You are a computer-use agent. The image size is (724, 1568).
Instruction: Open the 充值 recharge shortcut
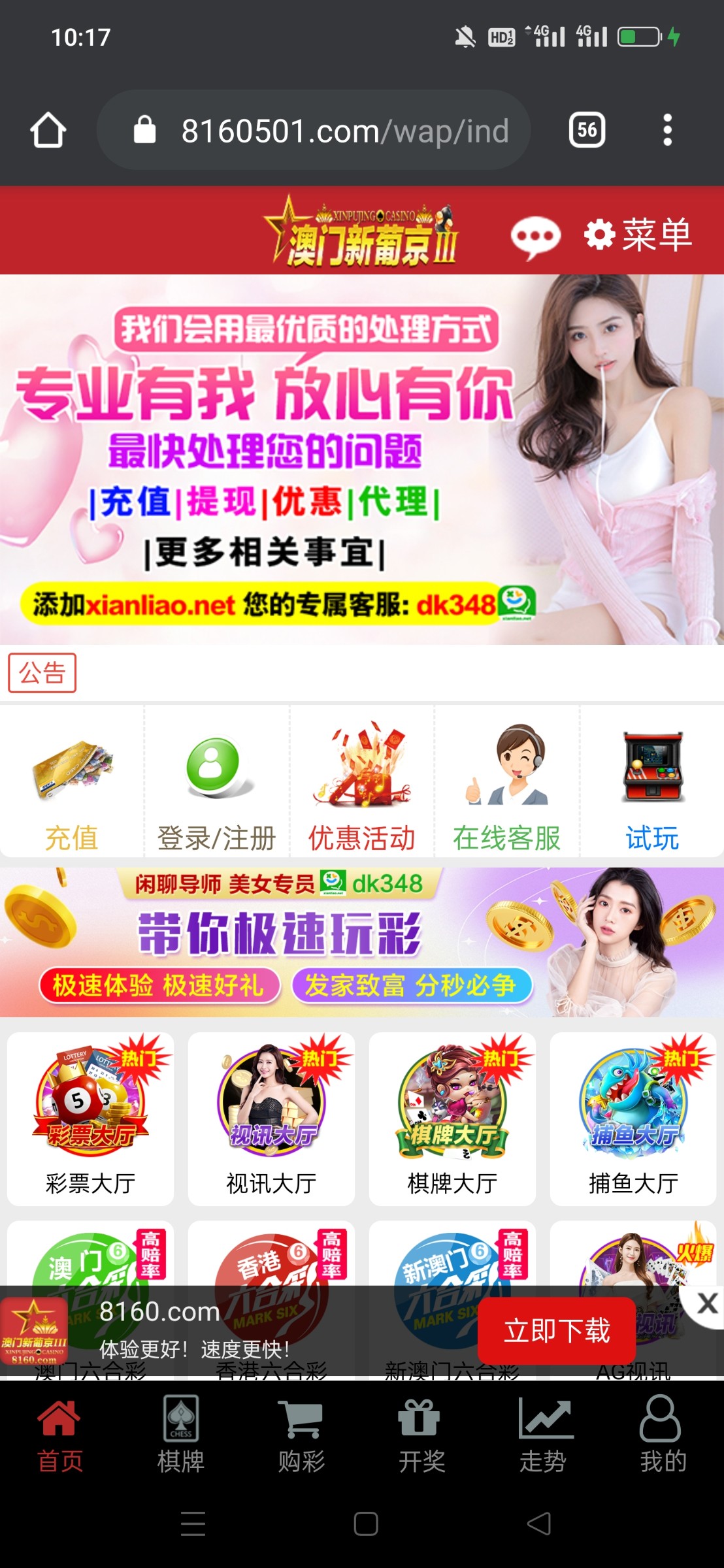[x=72, y=784]
